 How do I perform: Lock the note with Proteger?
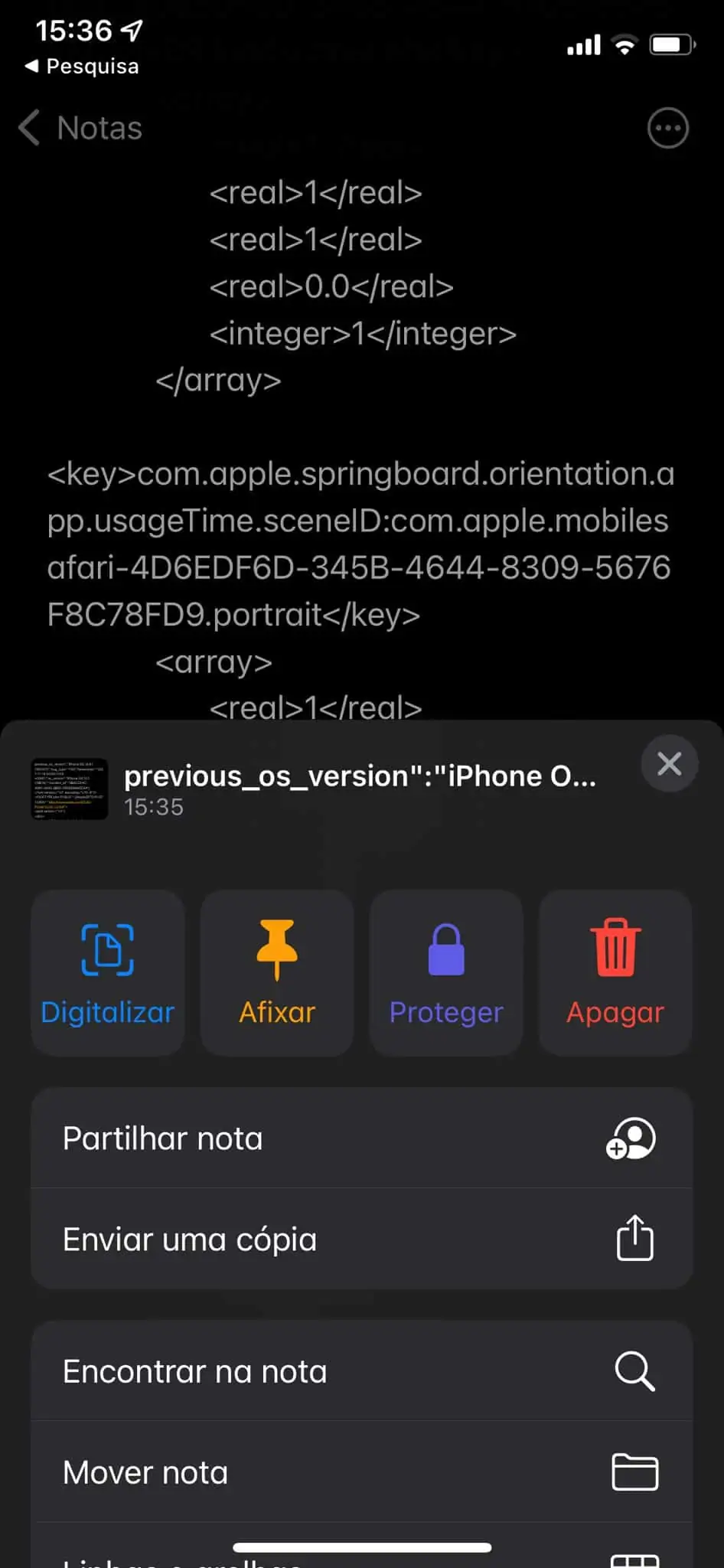[446, 972]
